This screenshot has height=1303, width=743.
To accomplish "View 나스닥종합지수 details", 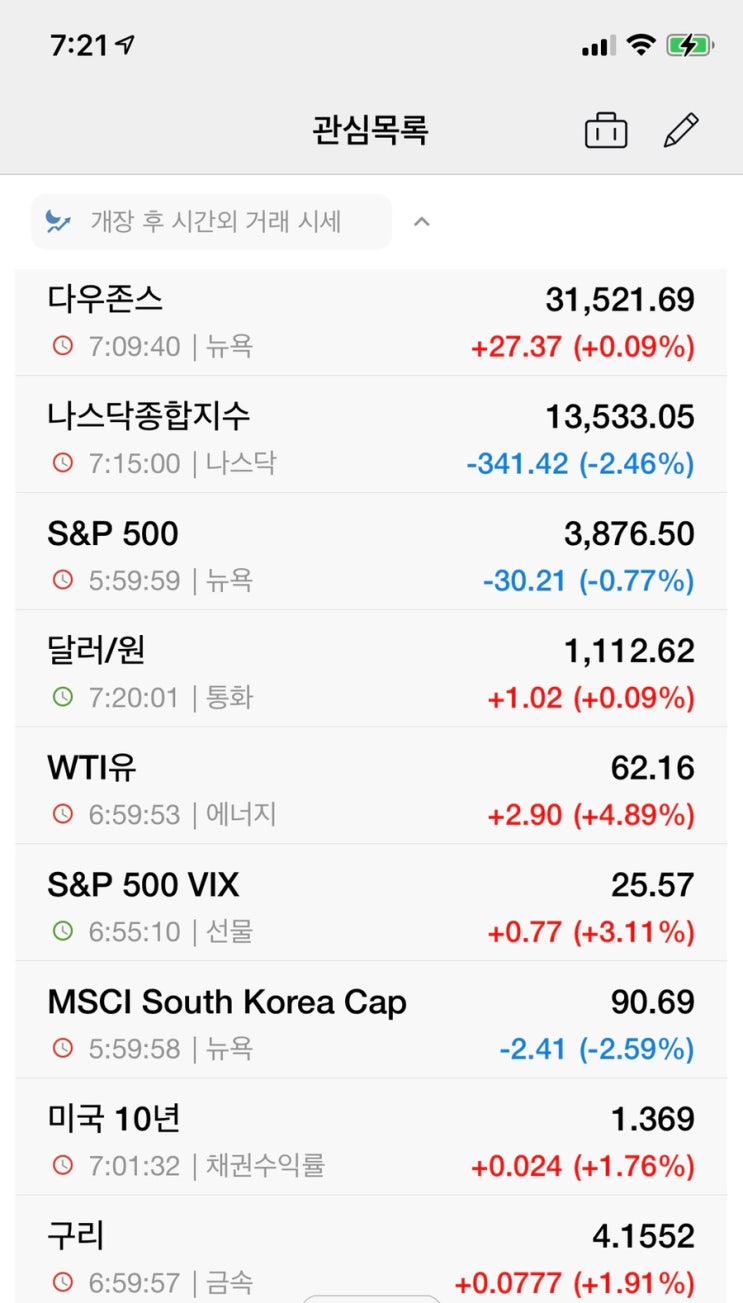I will tap(371, 439).
